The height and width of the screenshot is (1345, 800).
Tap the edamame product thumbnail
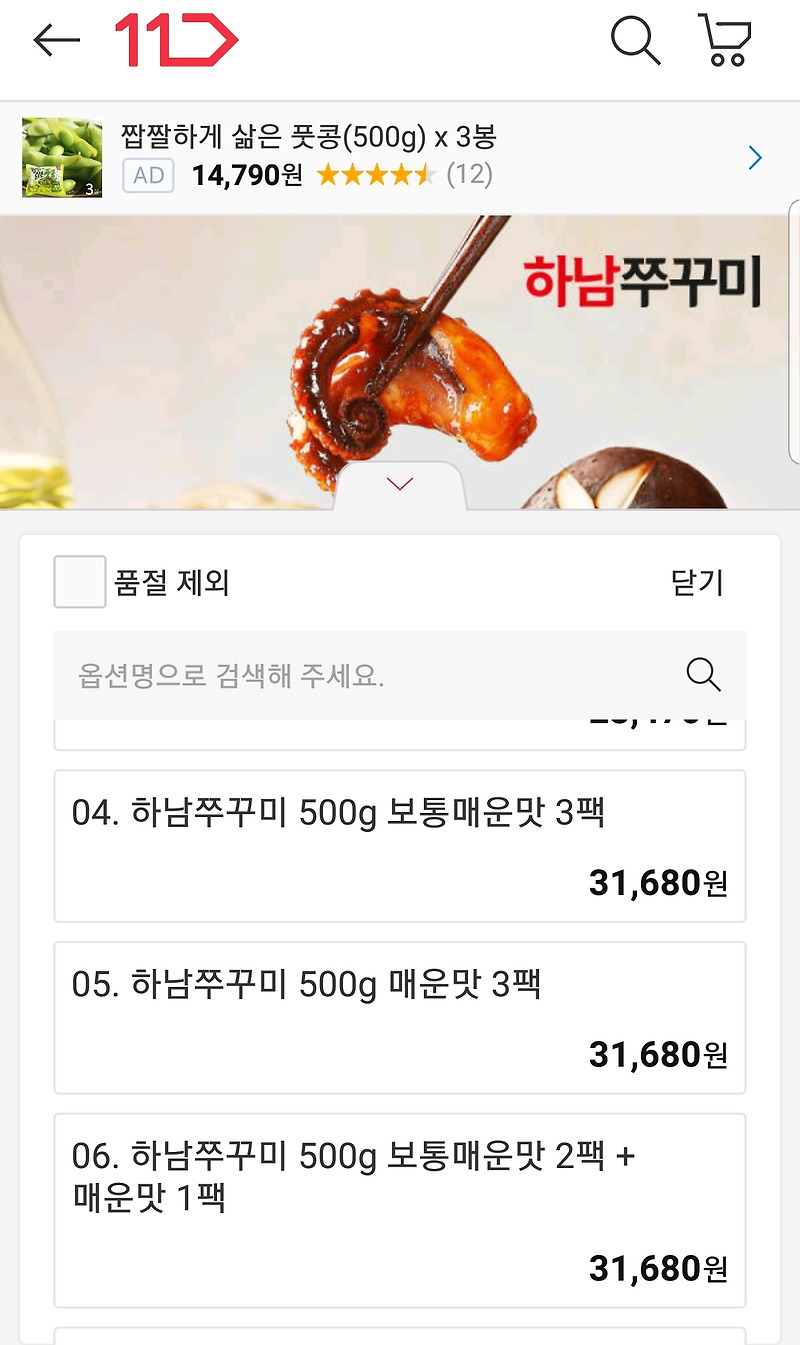61,157
